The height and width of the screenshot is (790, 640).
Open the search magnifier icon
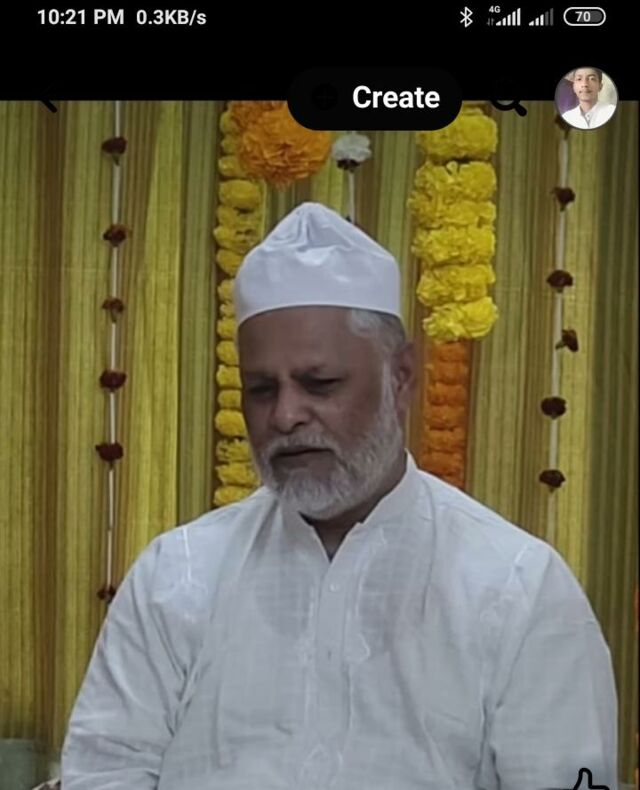[x=509, y=100]
